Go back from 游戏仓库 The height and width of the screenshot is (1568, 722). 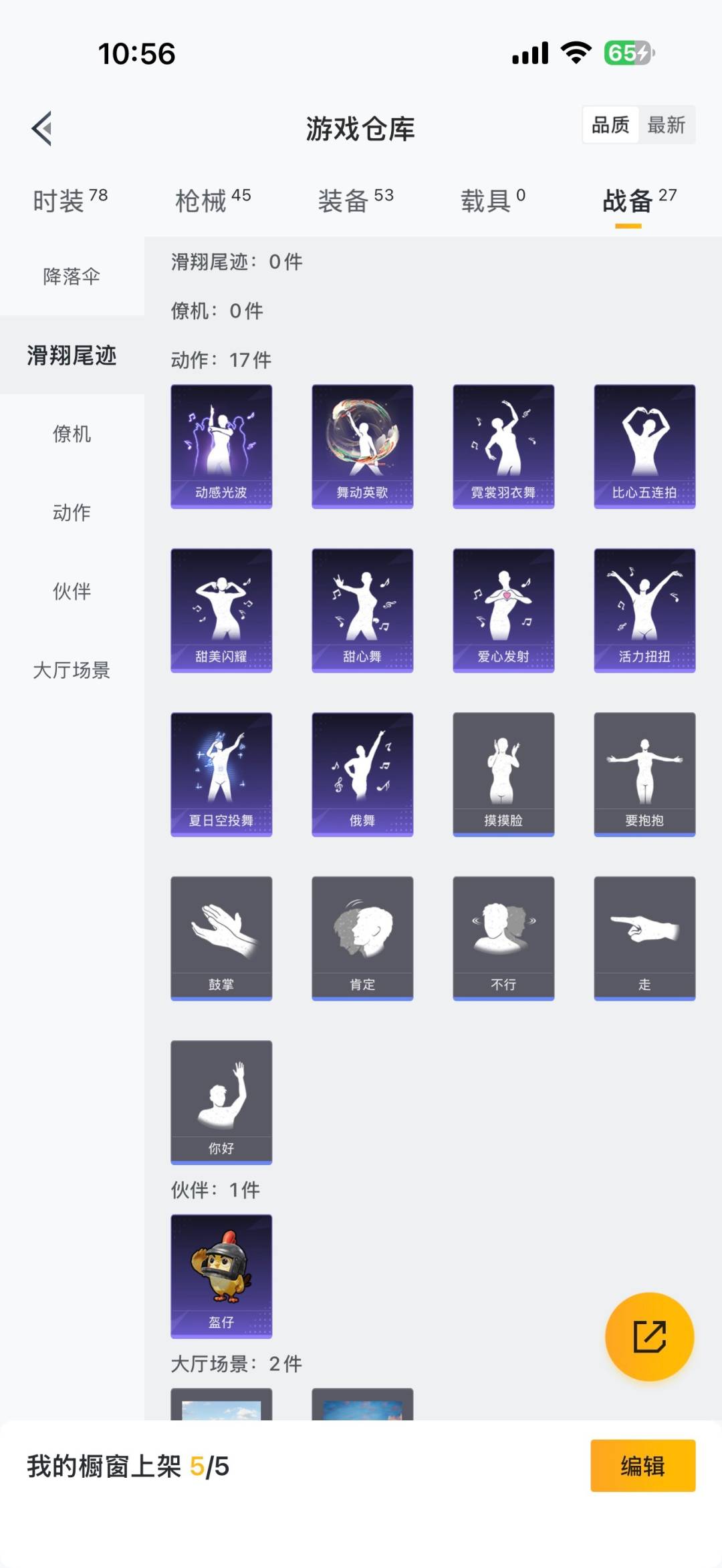click(x=42, y=128)
